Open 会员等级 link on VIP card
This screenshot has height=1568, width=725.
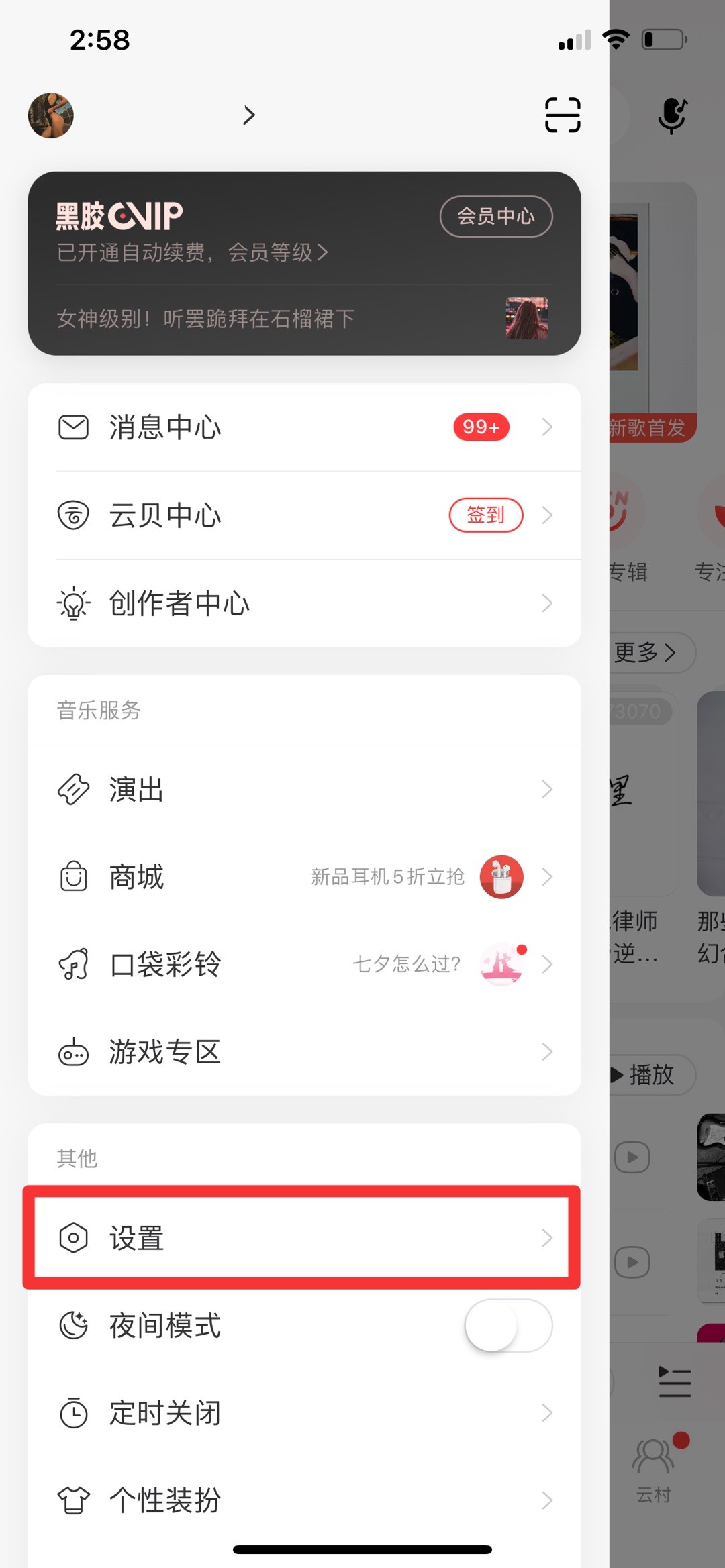[x=278, y=252]
